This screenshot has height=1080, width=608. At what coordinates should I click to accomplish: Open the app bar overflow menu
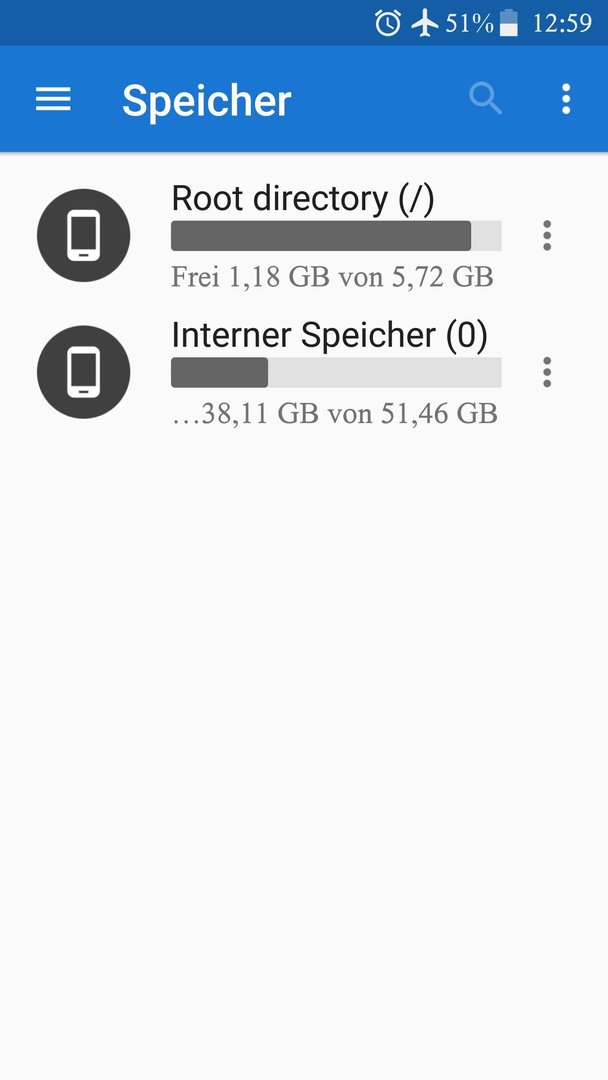click(565, 99)
